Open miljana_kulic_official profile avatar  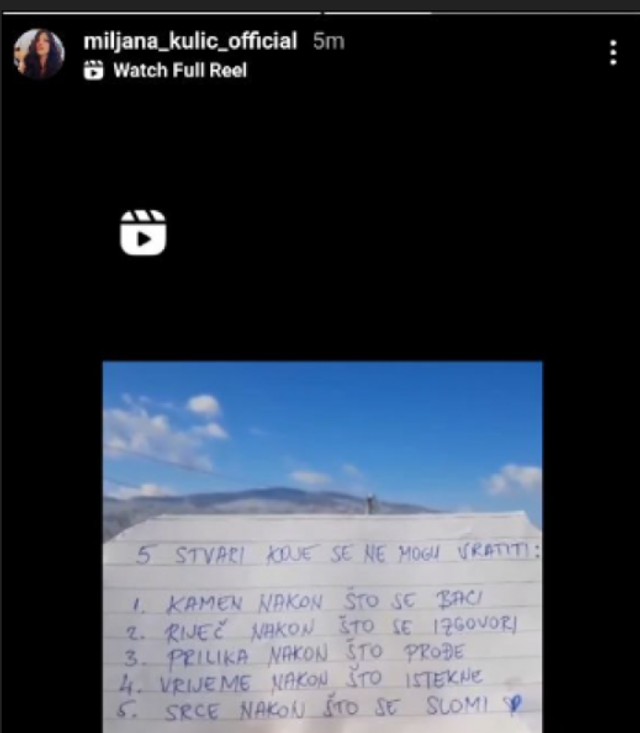(x=38, y=53)
